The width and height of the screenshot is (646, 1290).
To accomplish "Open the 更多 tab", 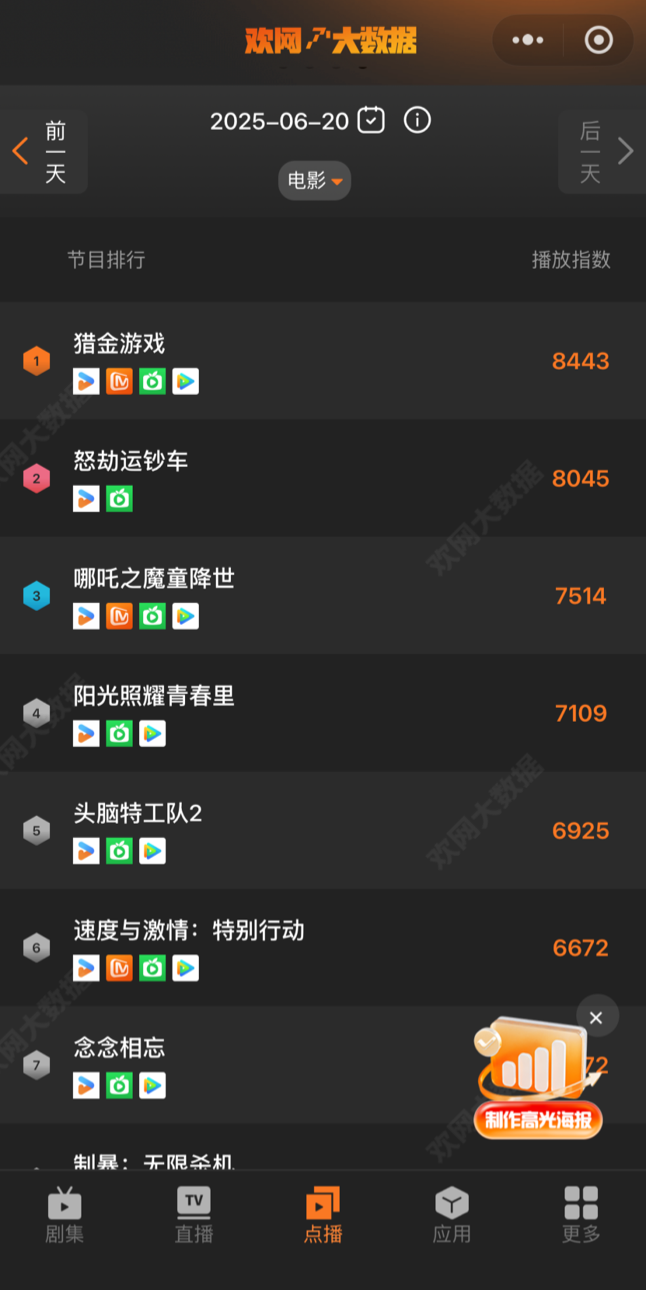I will pyautogui.click(x=581, y=1215).
